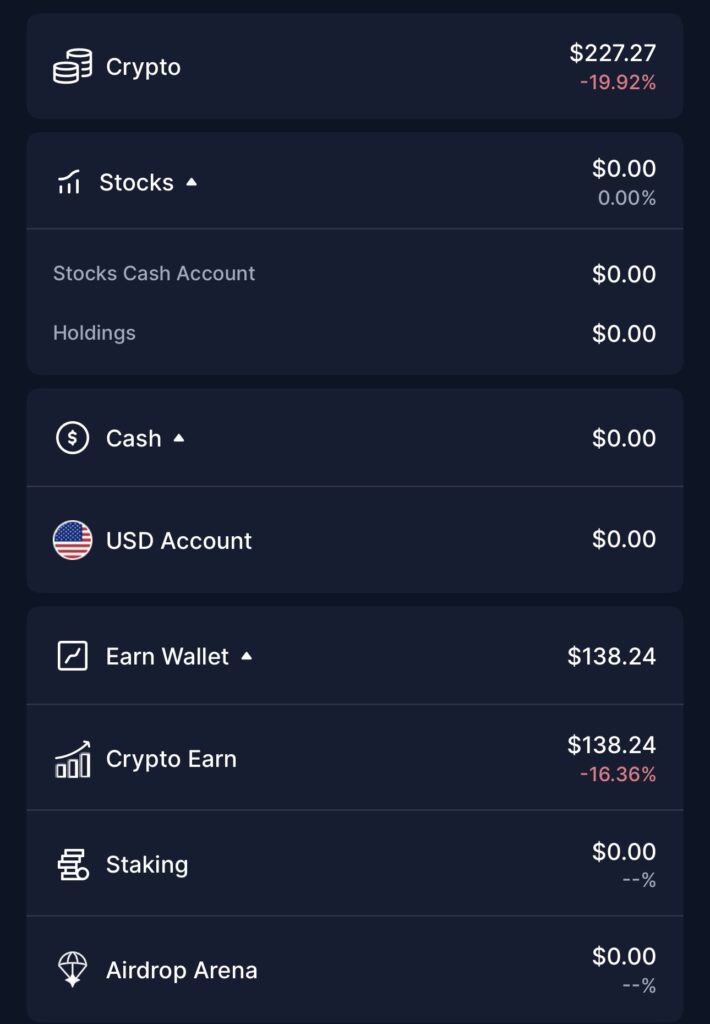710x1024 pixels.
Task: Collapse the Cash section
Action: pos(179,438)
